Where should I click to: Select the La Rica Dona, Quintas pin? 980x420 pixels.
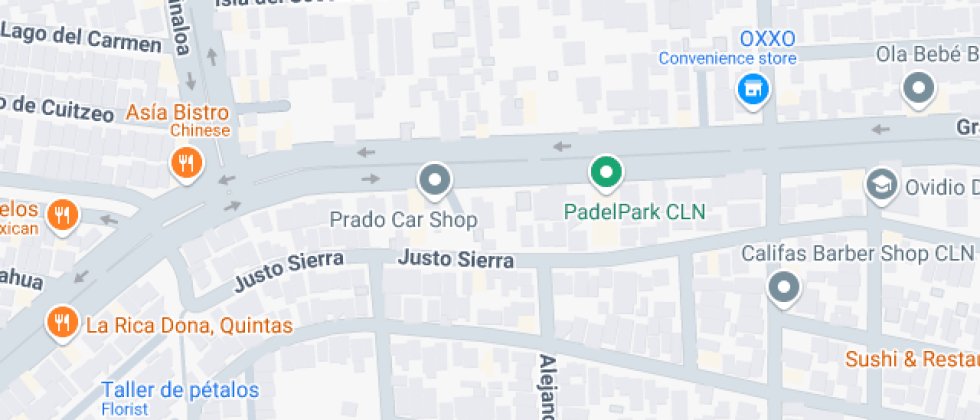tap(62, 322)
